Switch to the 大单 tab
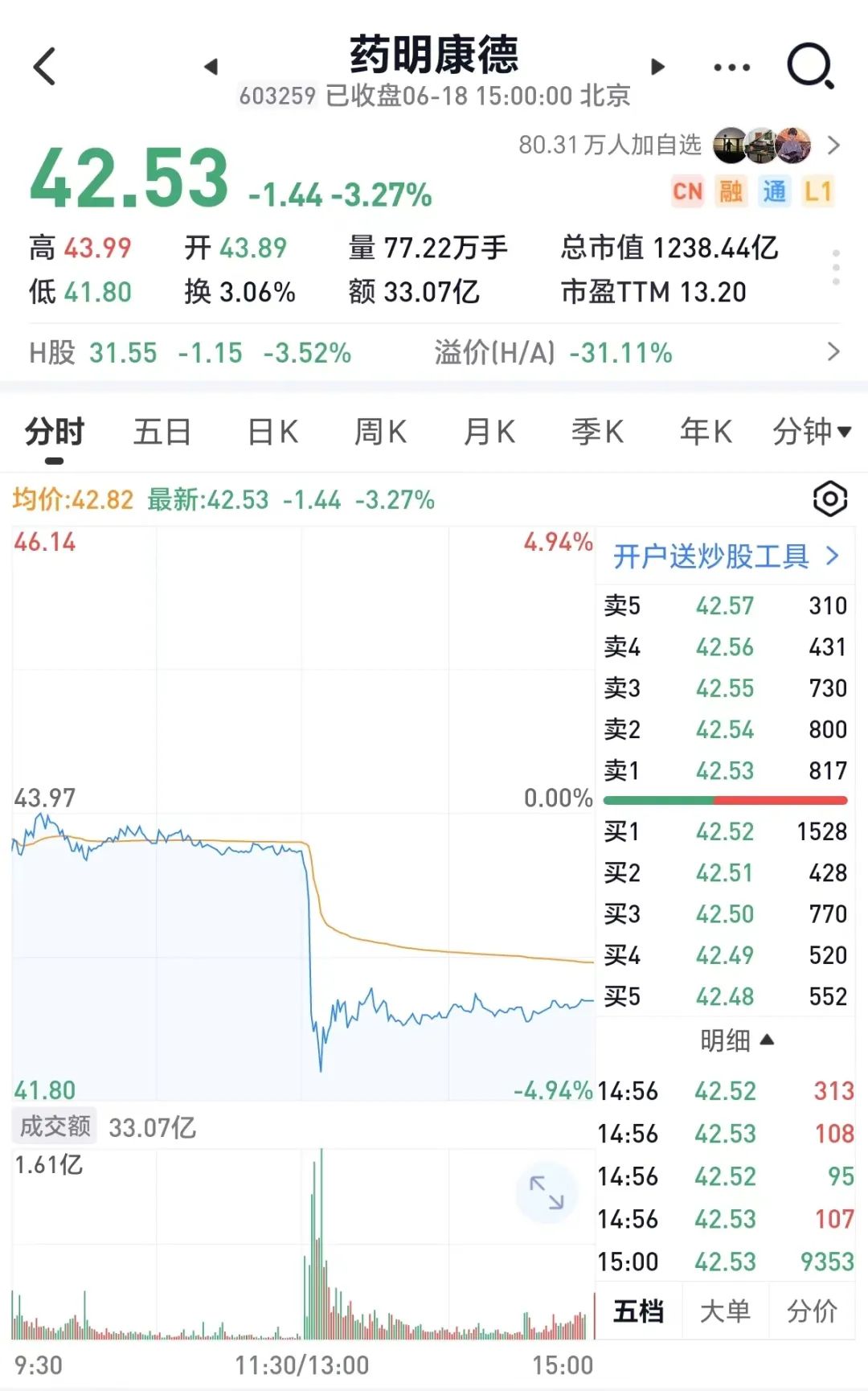 725,1311
